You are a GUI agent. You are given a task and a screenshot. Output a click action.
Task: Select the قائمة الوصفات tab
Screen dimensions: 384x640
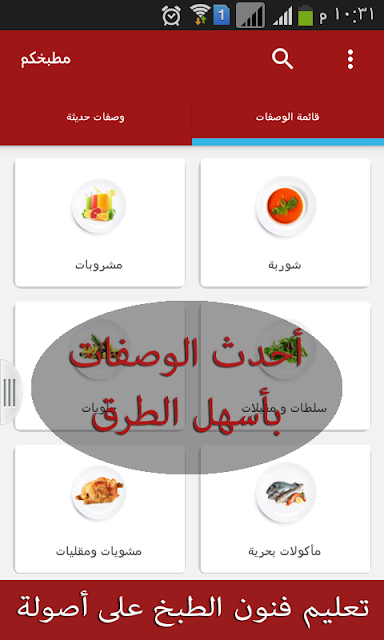(288, 118)
